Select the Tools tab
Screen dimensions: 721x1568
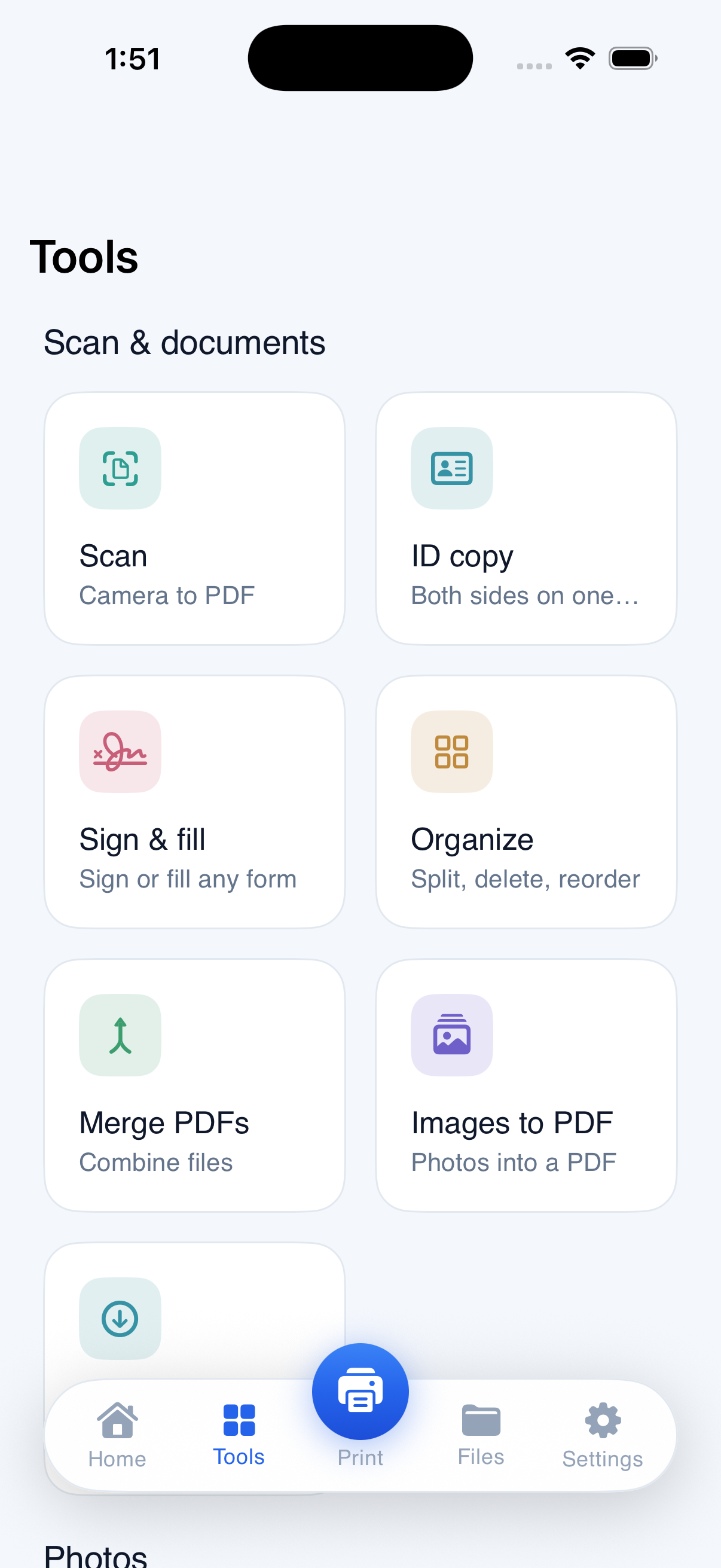pos(239,1436)
